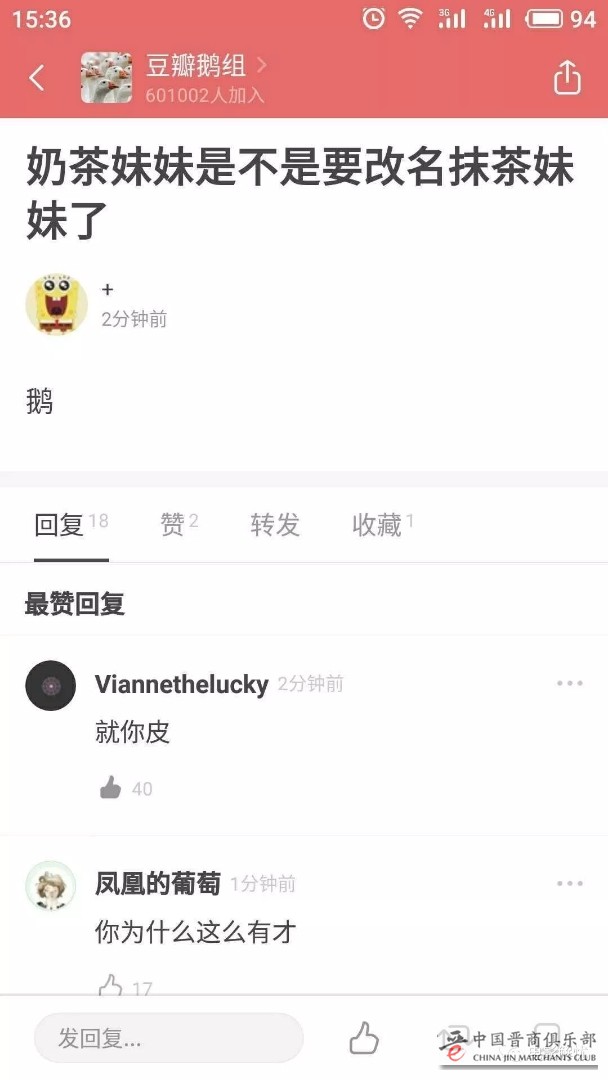
Task: Switch to the 赞 tab
Action: (x=173, y=525)
